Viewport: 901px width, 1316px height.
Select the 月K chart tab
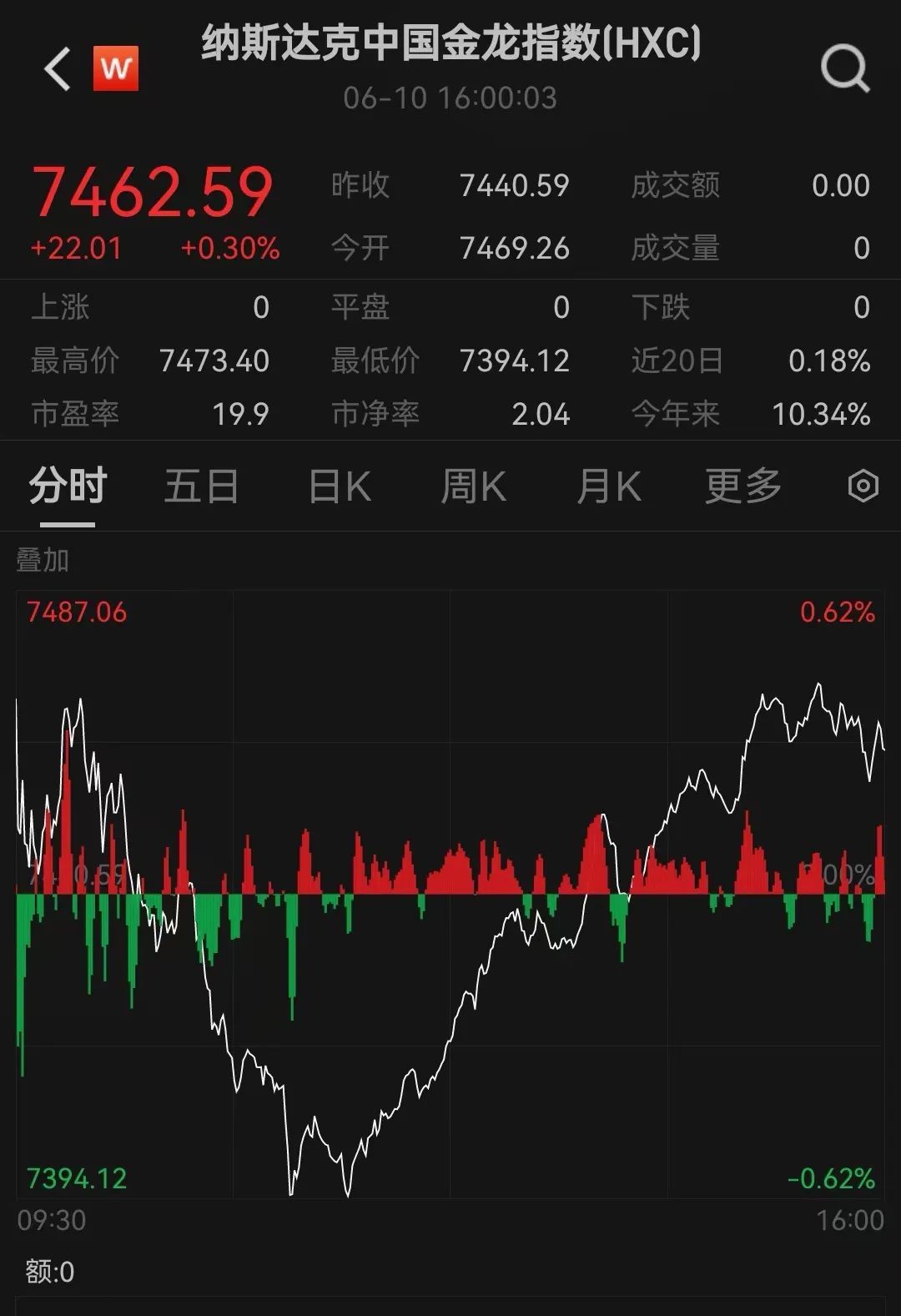coord(609,487)
